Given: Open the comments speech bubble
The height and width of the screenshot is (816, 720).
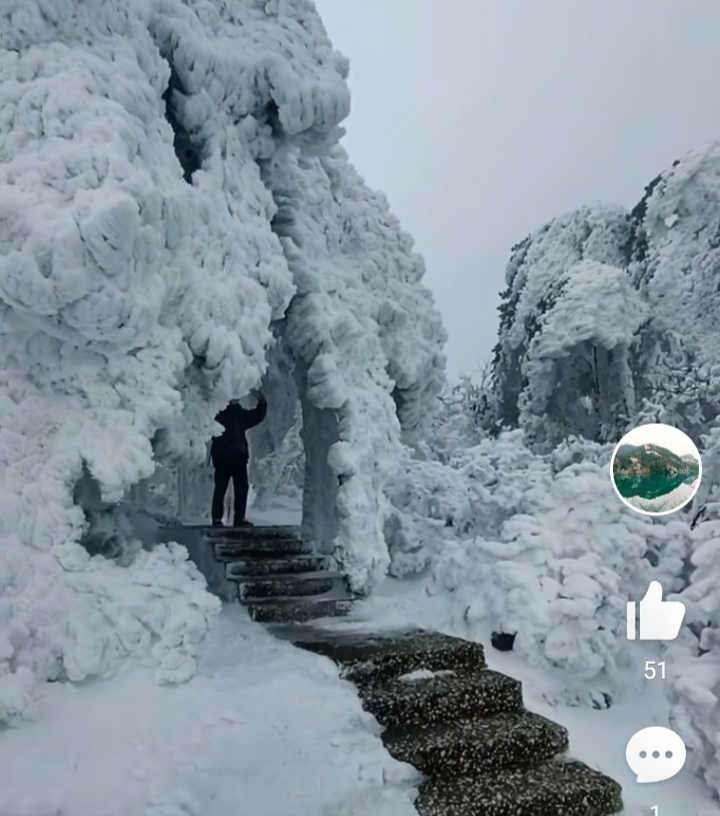Looking at the screenshot, I should [655, 754].
